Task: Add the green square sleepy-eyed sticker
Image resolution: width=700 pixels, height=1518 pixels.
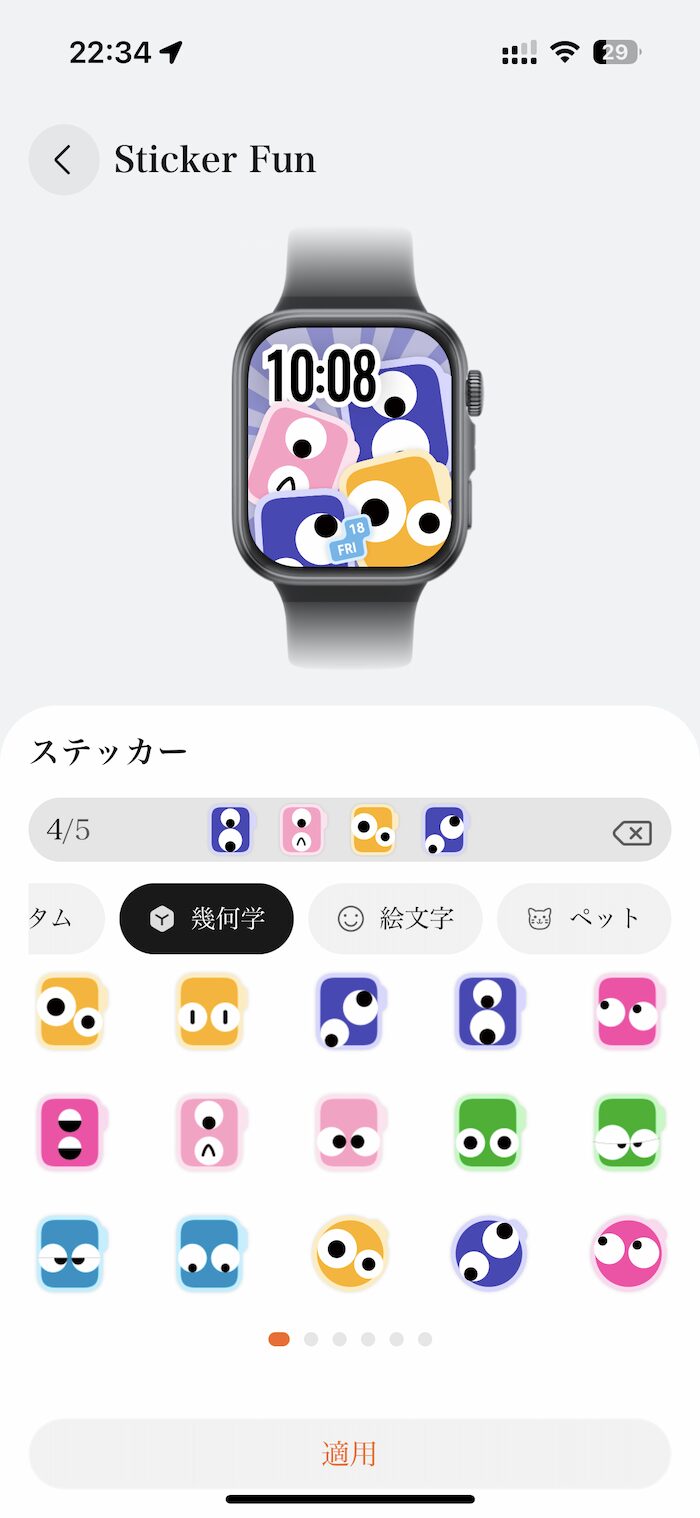Action: pos(628,1132)
